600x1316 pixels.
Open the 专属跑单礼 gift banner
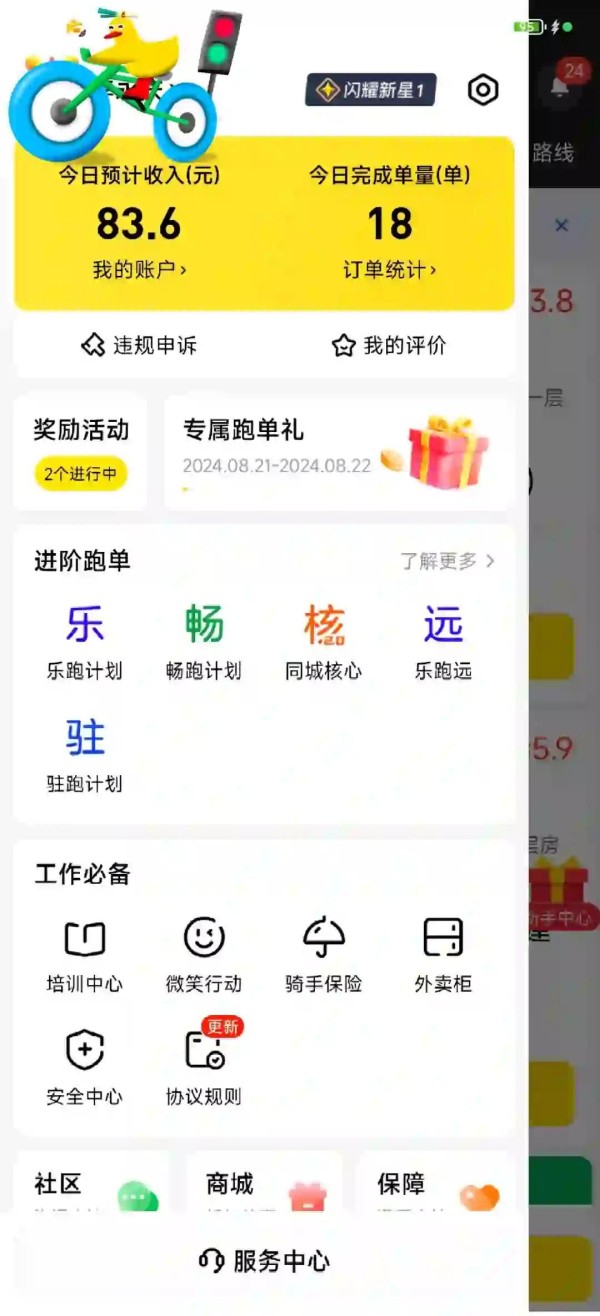pos(338,452)
